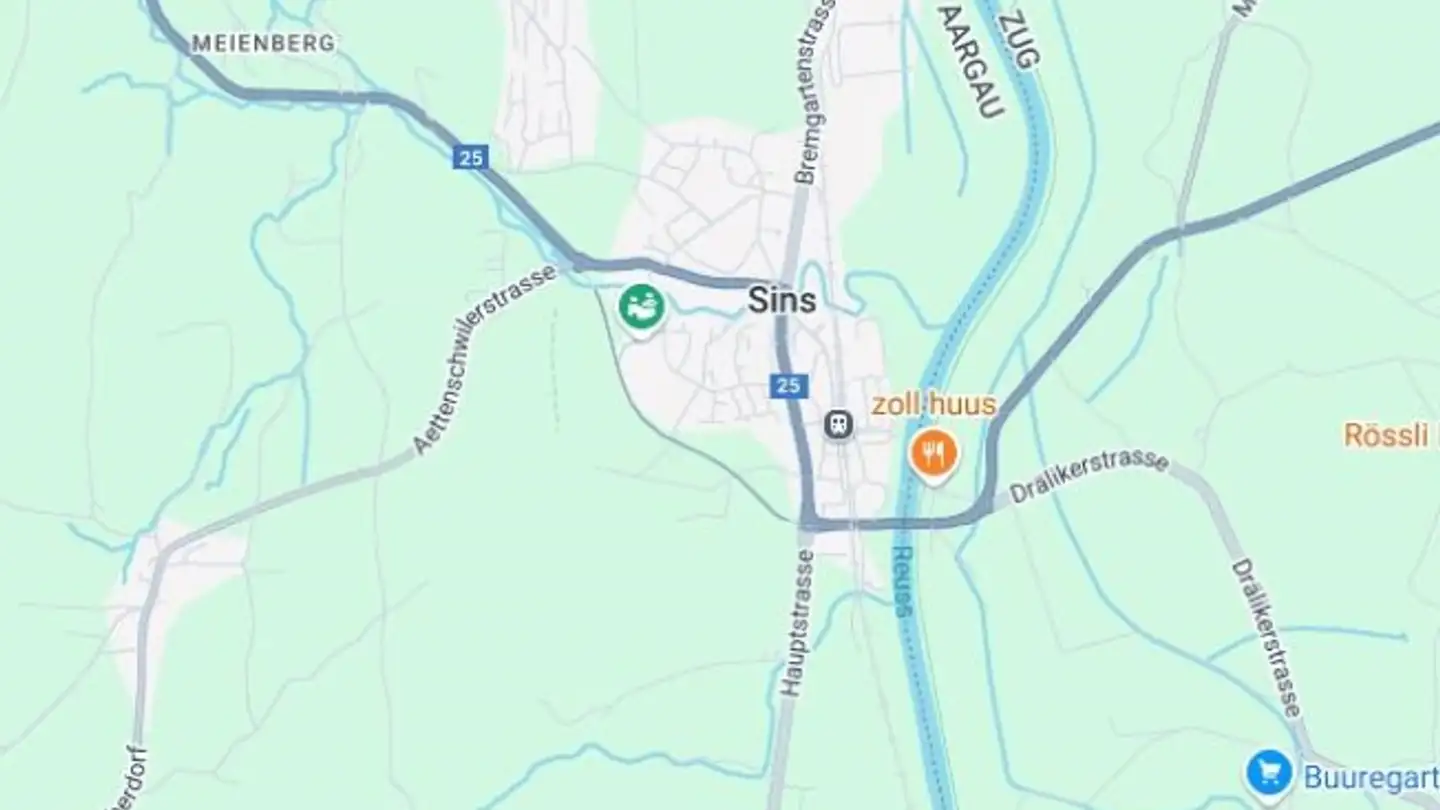Open the Buuregarten shopping pin
This screenshot has height=810, width=1440.
(1268, 775)
